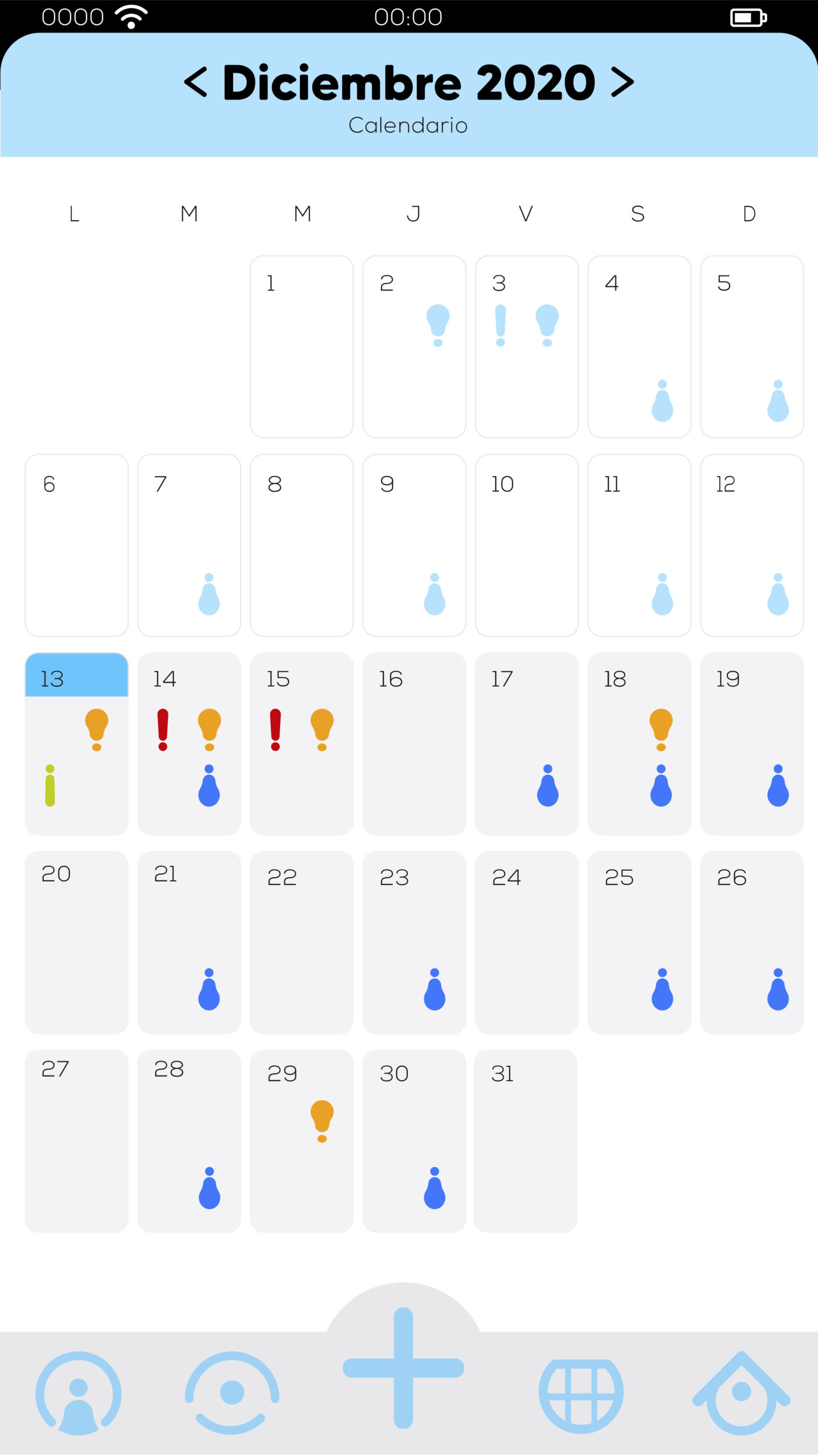
Task: Select day 2 in the calendar
Action: point(414,346)
